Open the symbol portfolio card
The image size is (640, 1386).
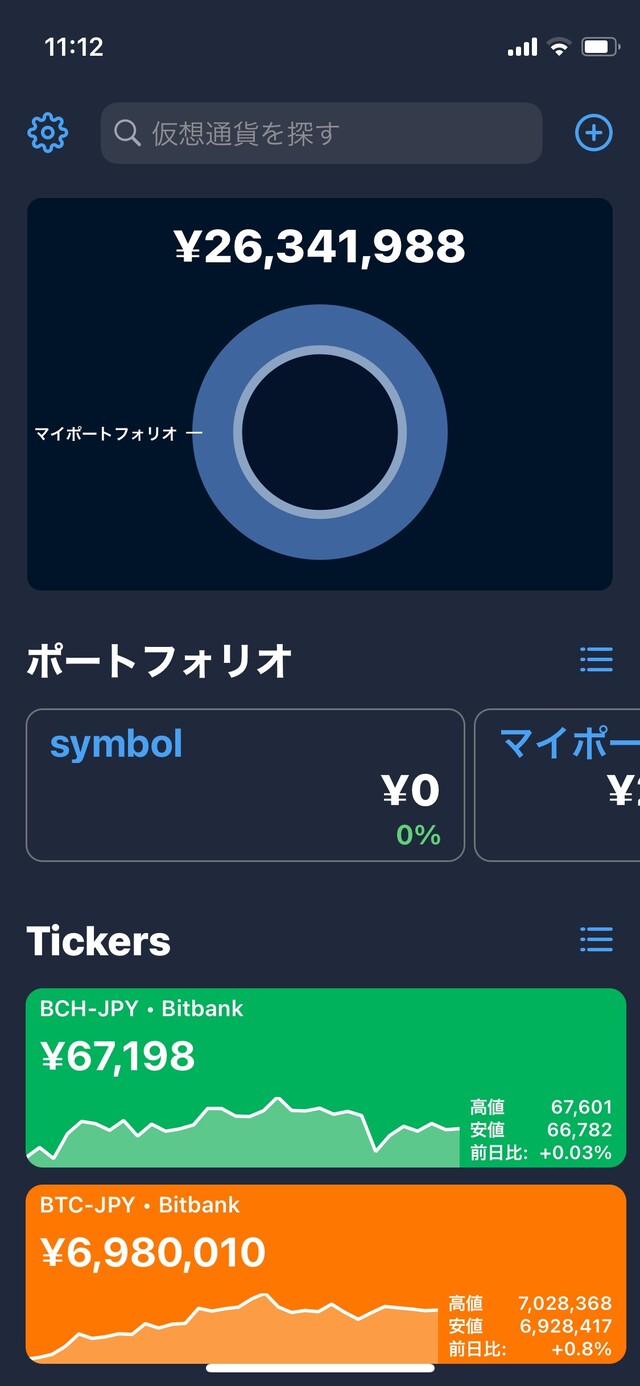[245, 785]
